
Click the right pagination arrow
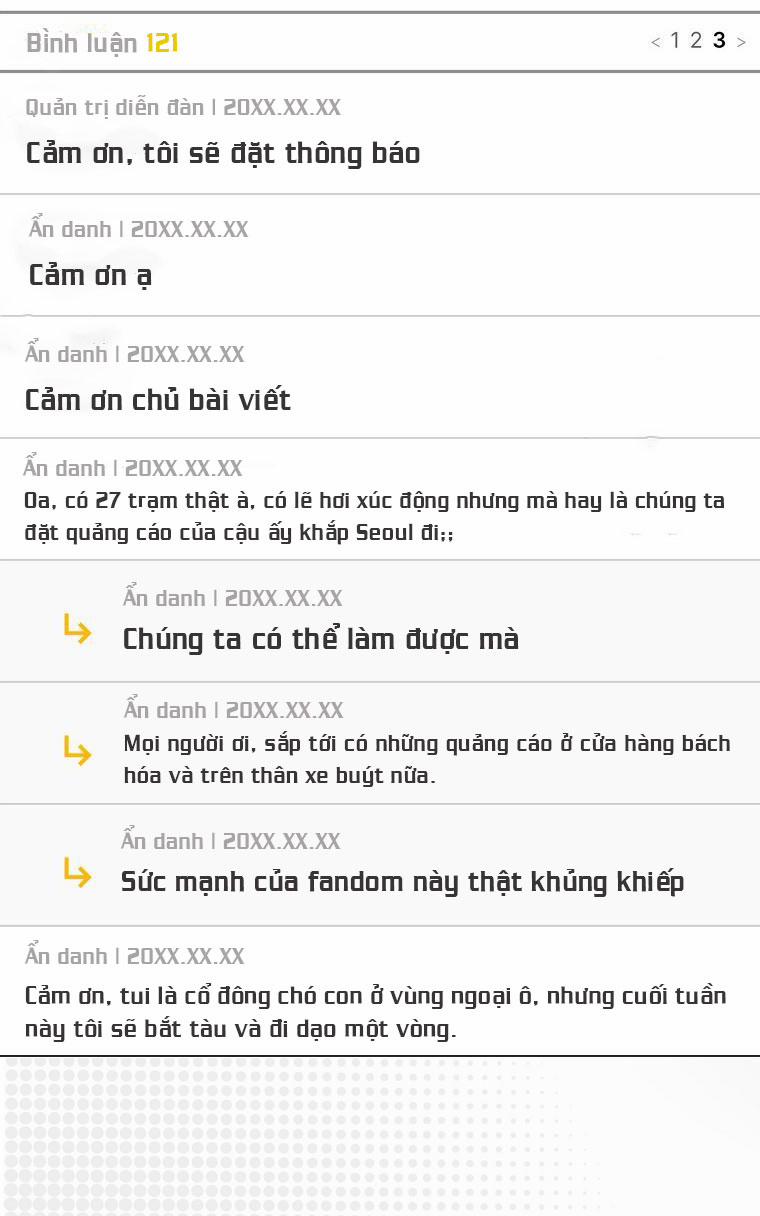point(741,42)
